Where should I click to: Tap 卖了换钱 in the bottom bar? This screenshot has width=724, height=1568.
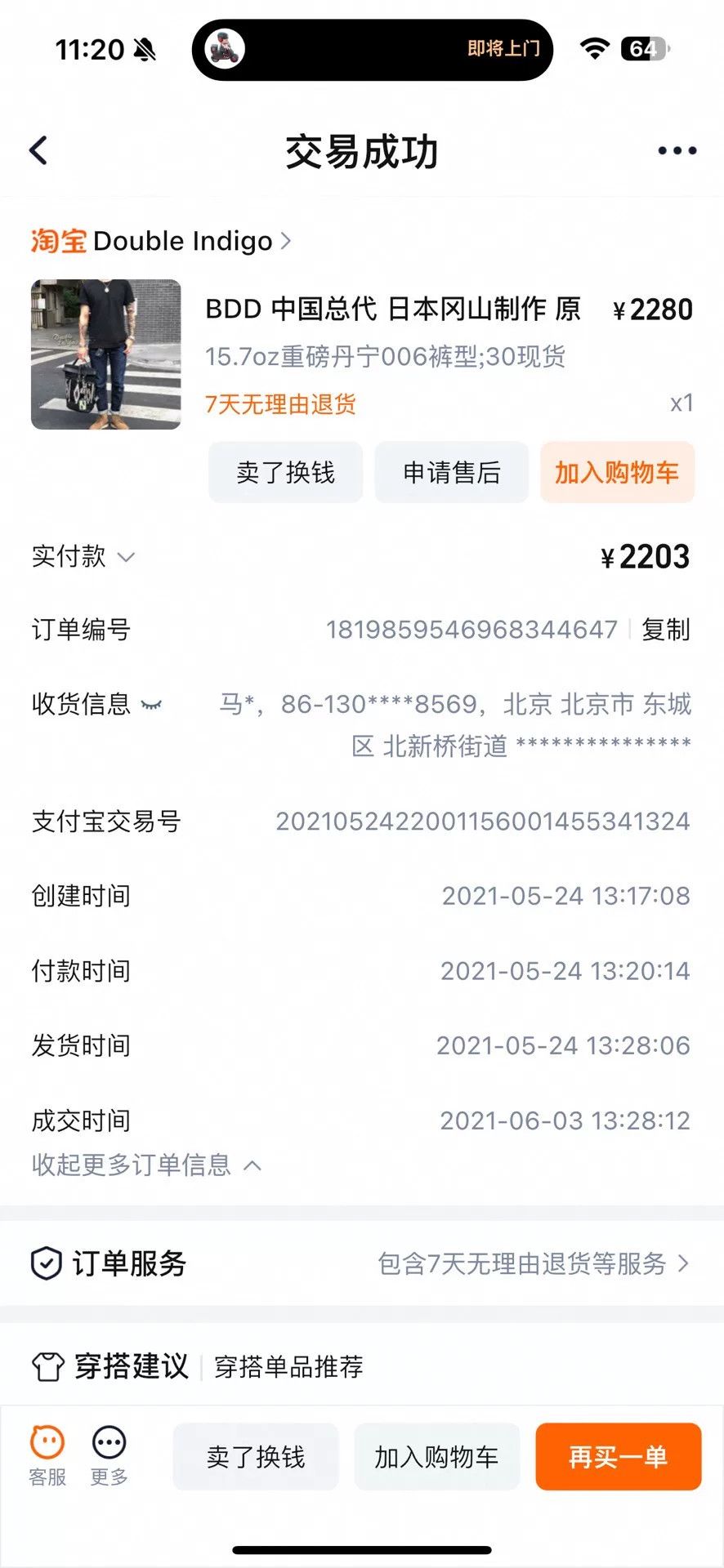pos(256,1456)
